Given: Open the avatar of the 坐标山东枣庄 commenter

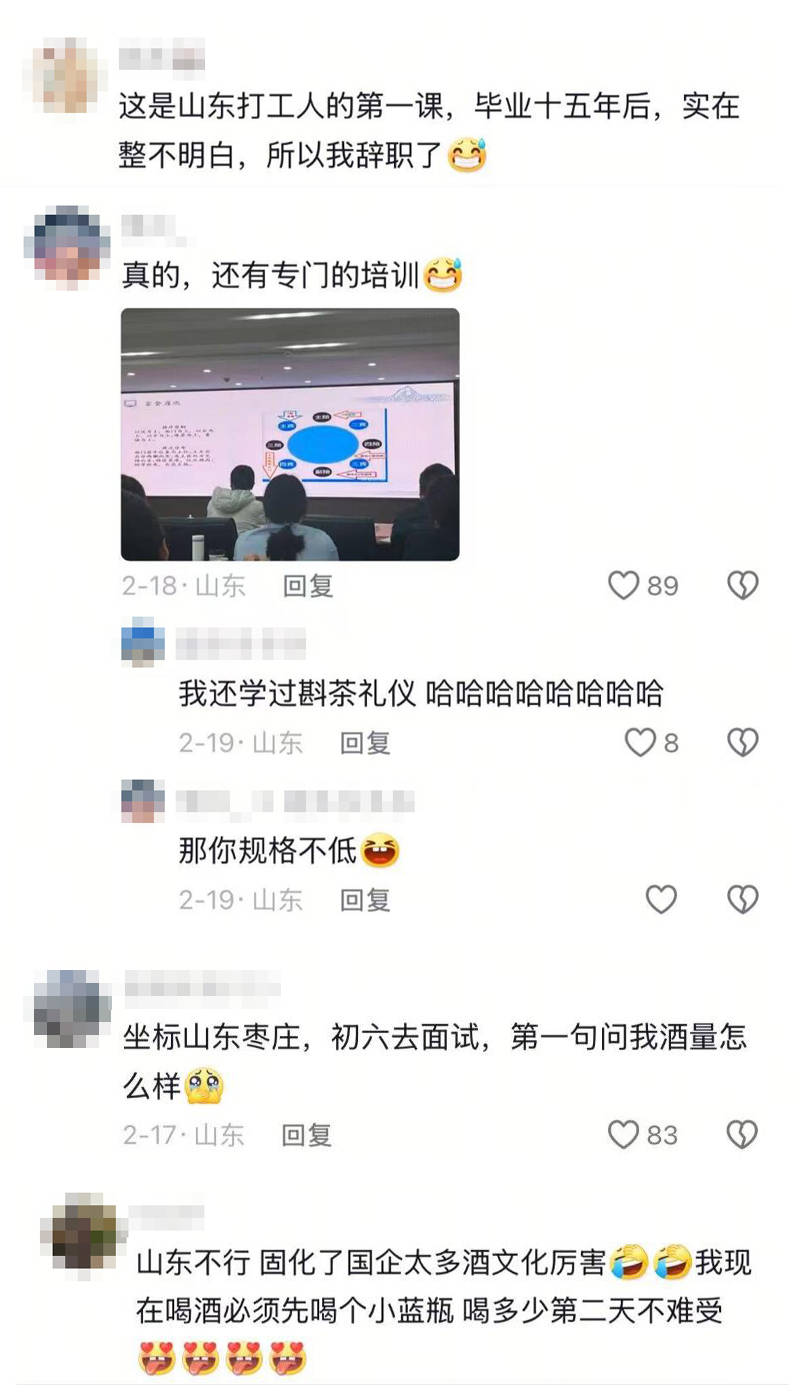Looking at the screenshot, I should 72,1007.
